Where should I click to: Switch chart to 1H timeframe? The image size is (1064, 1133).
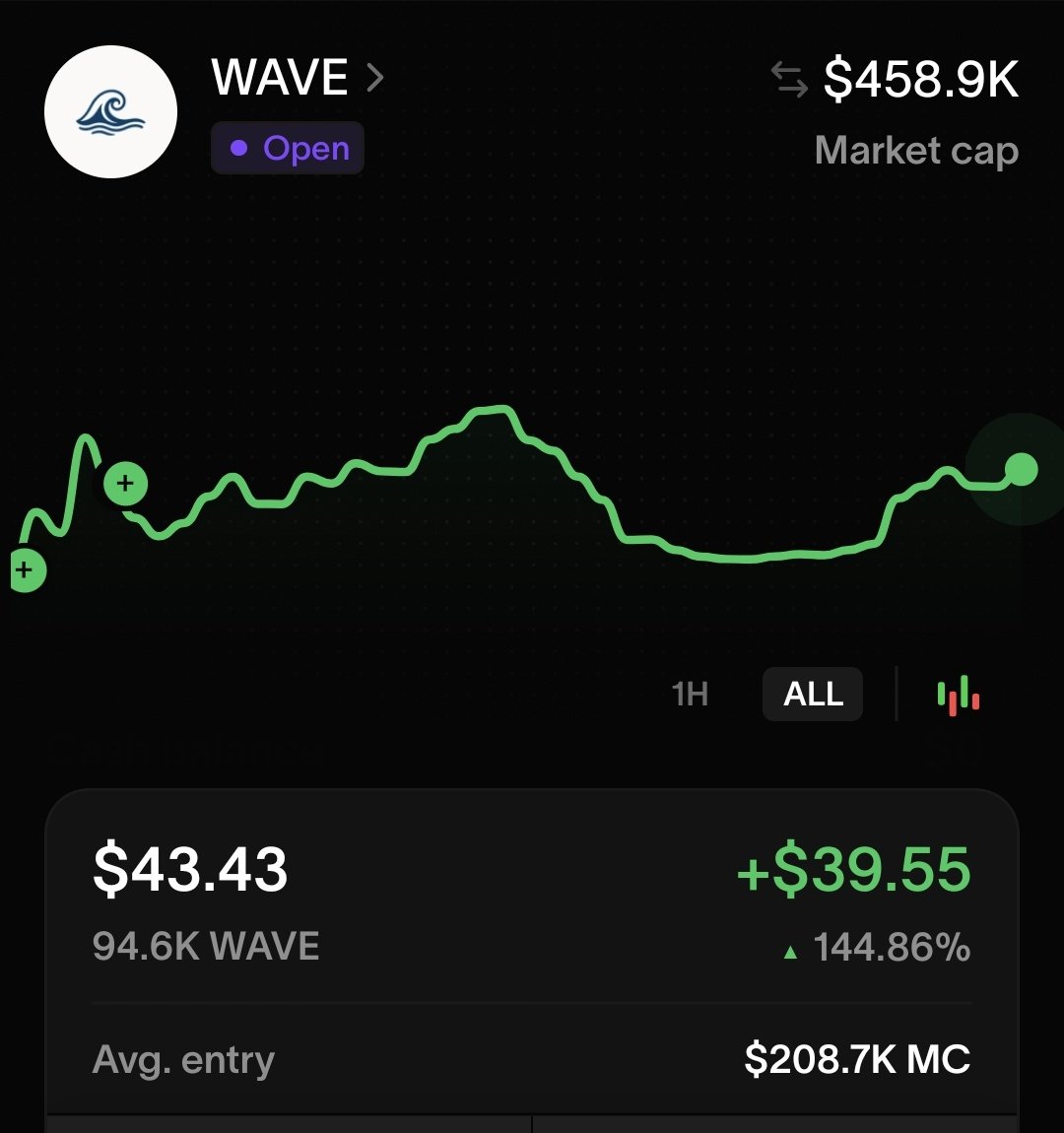pos(689,695)
